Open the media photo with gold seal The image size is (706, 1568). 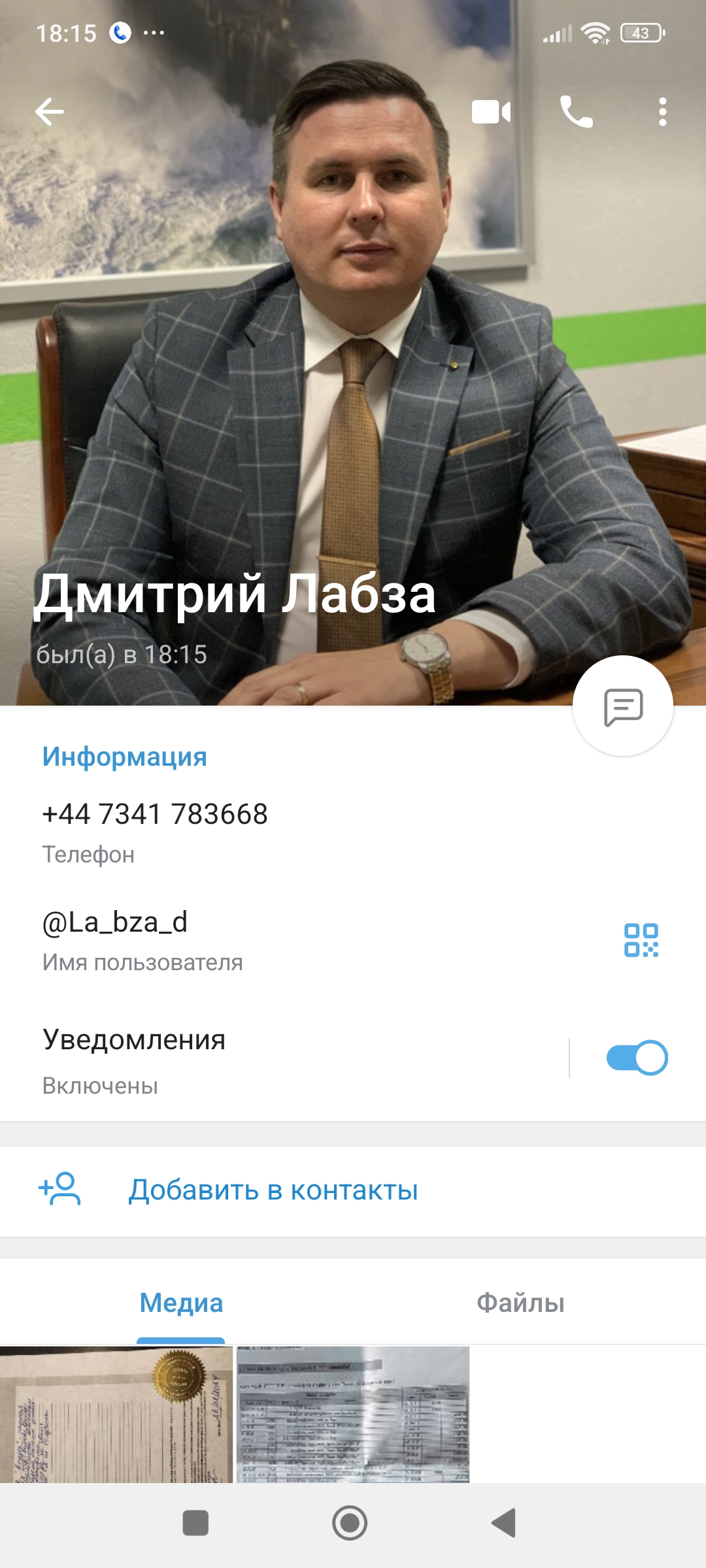tap(116, 1414)
